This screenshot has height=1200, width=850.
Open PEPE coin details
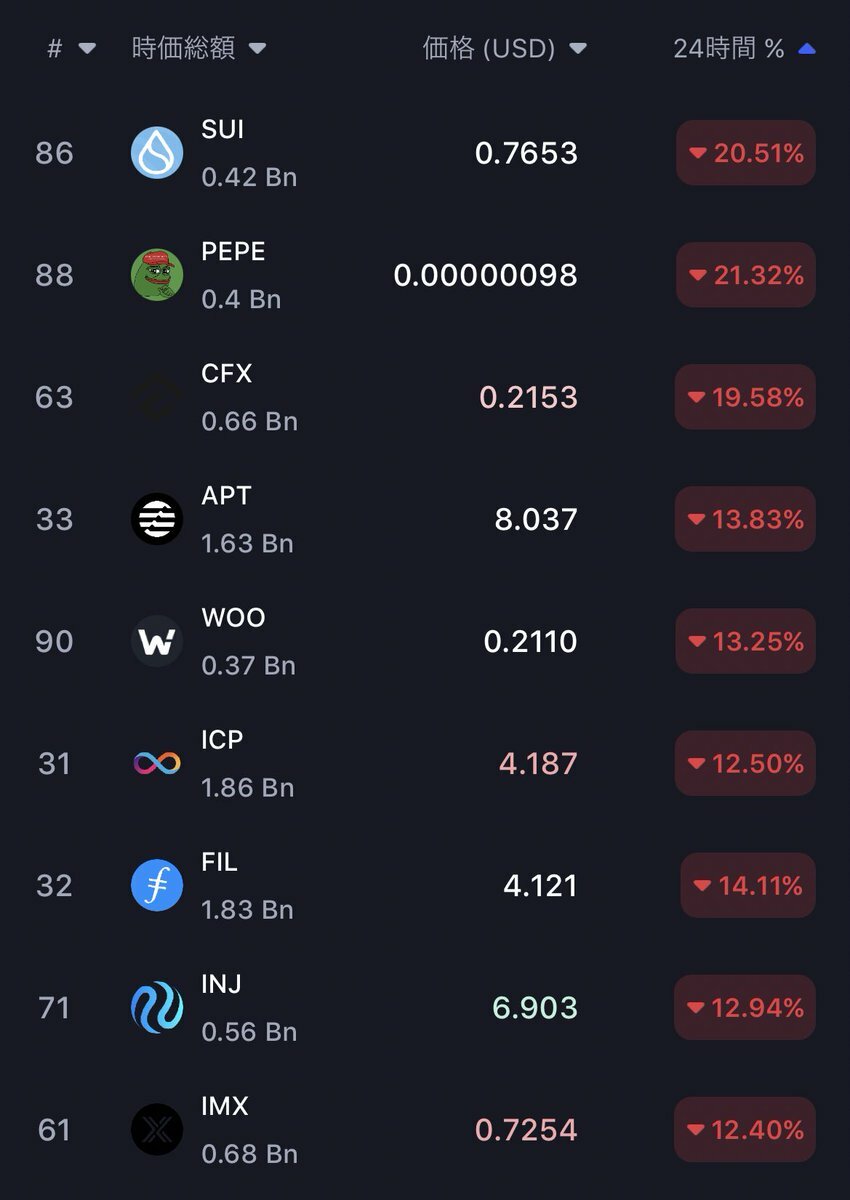(x=233, y=275)
